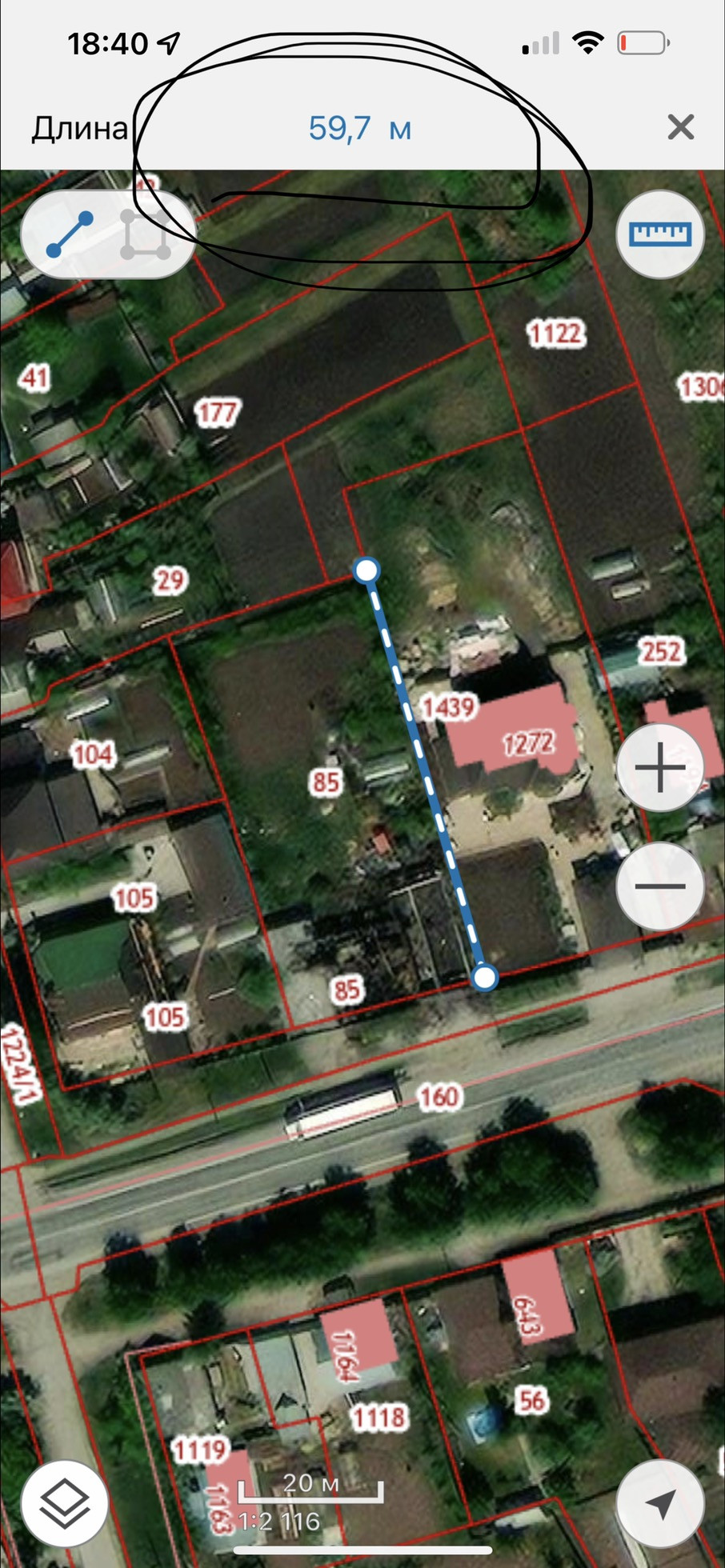Zoom in on the map
This screenshot has height=1568, width=725.
[659, 768]
